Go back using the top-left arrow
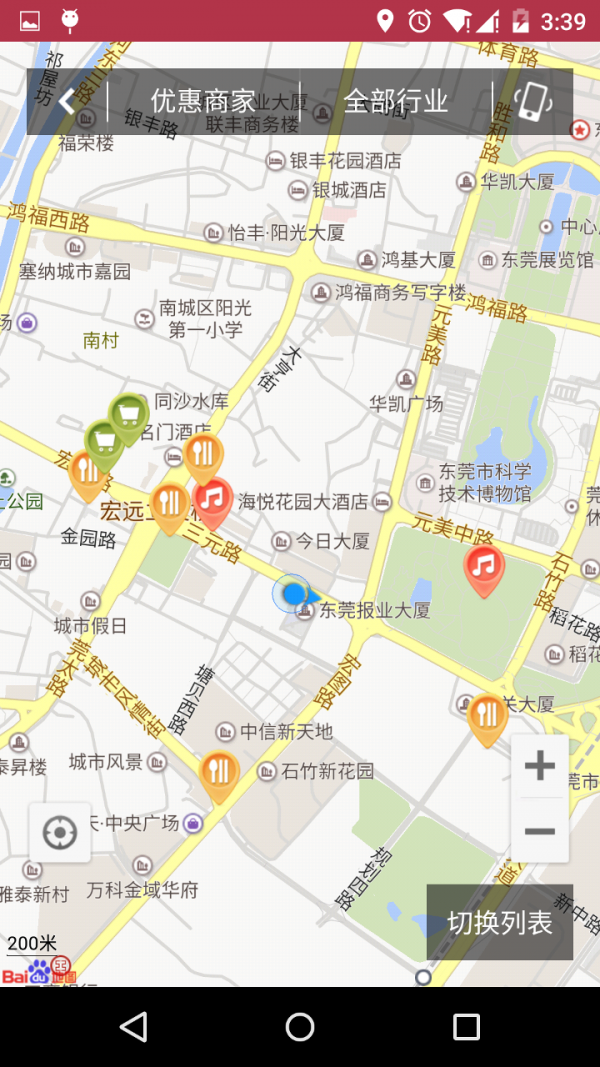Viewport: 600px width, 1067px height. 67,101
